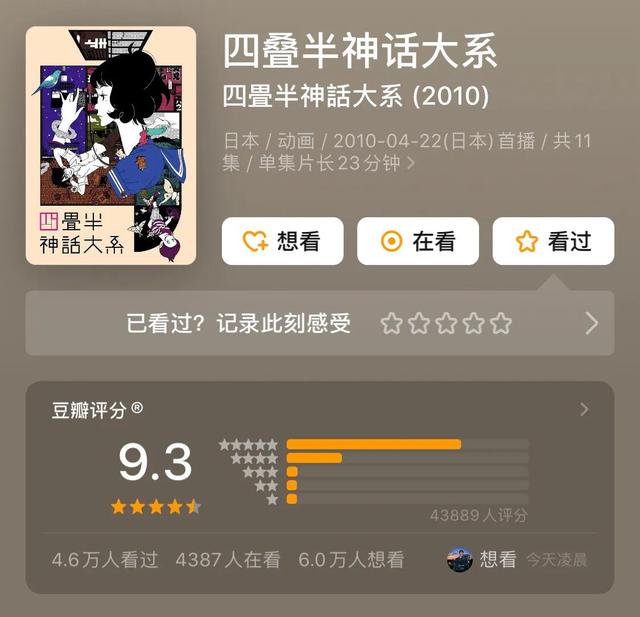The height and width of the screenshot is (617, 640).
Task: Open the 记录此刻感受 rating row
Action: click(591, 323)
